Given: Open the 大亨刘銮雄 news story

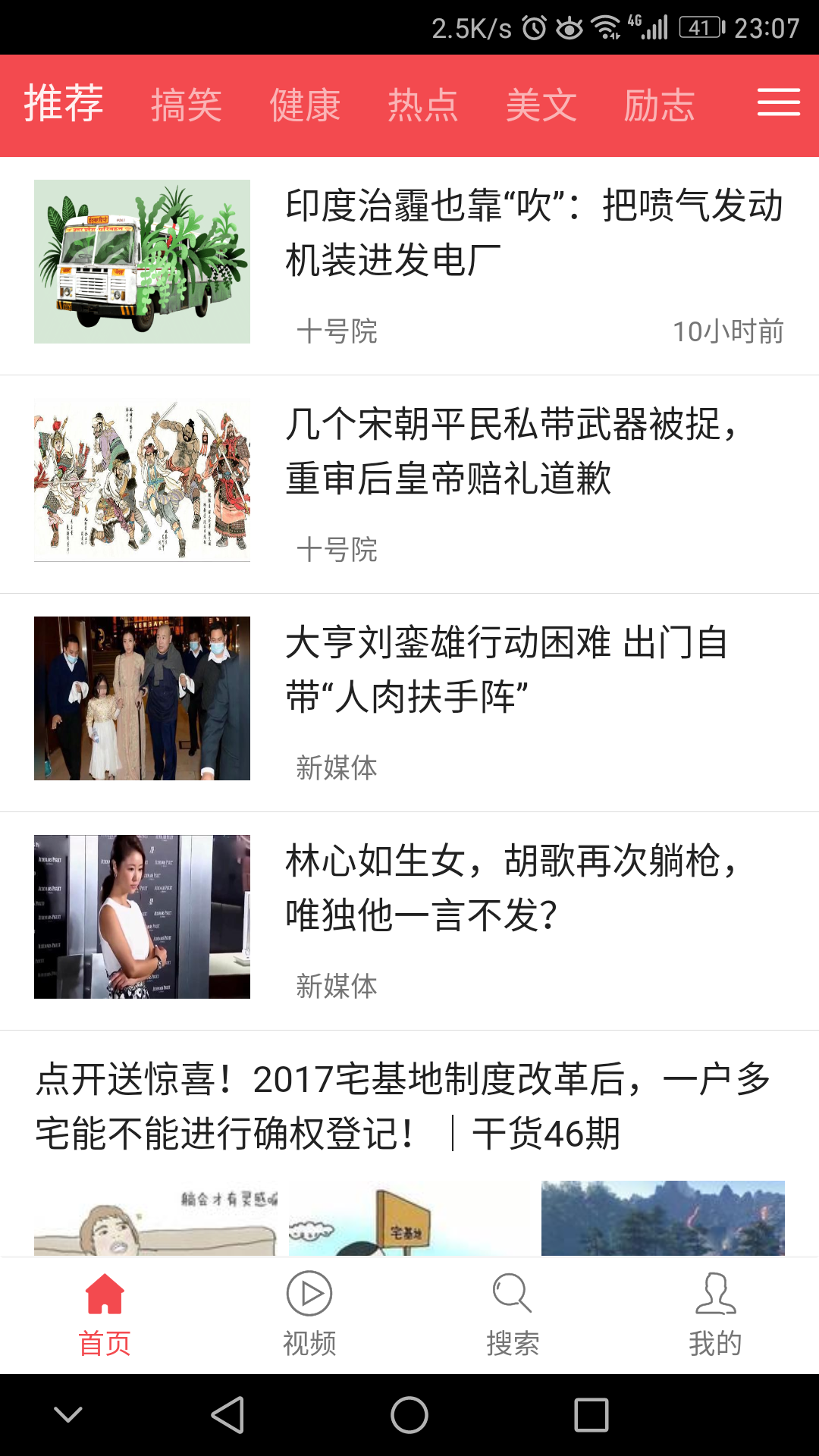Looking at the screenshot, I should click(x=507, y=670).
